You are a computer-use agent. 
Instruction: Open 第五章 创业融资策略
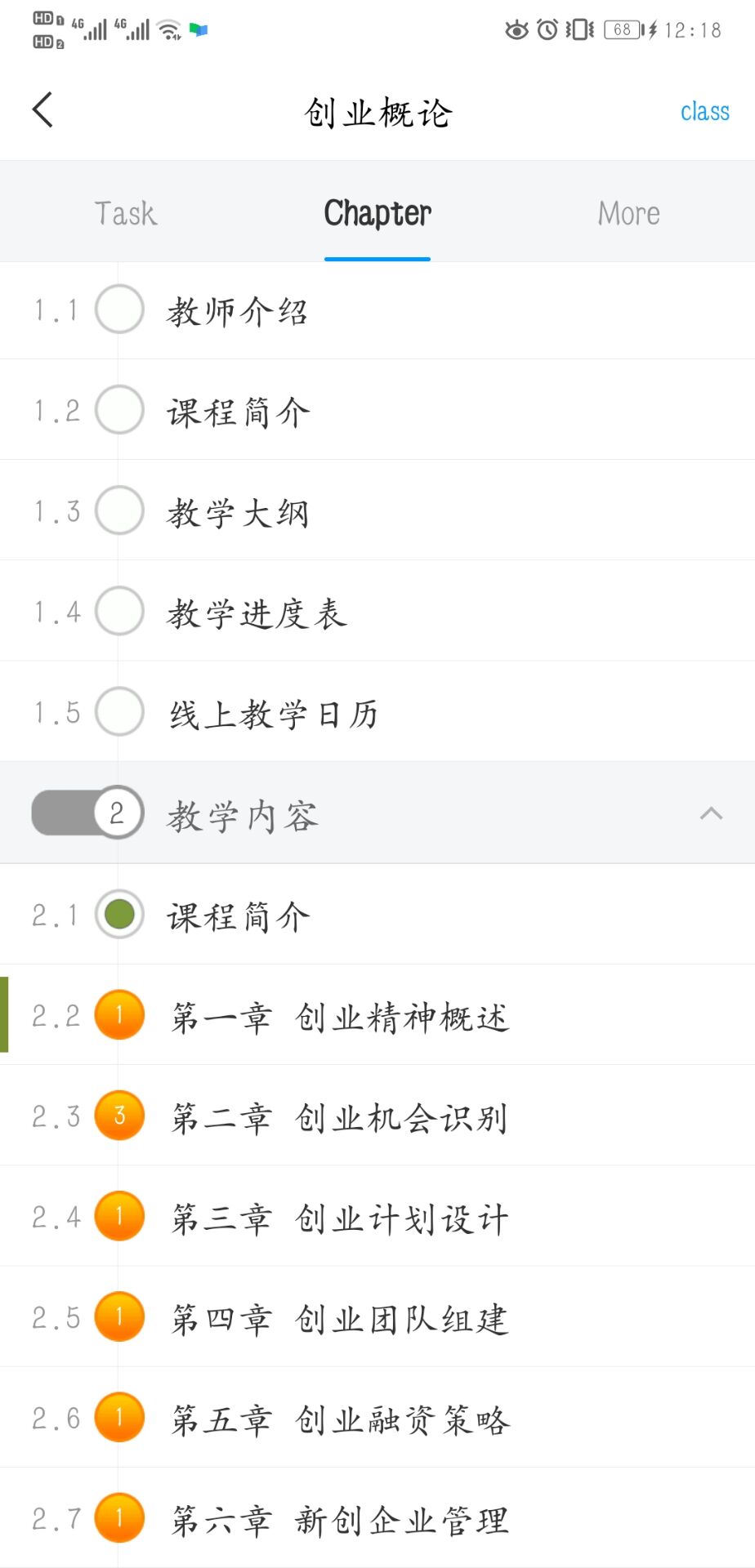click(x=339, y=1419)
